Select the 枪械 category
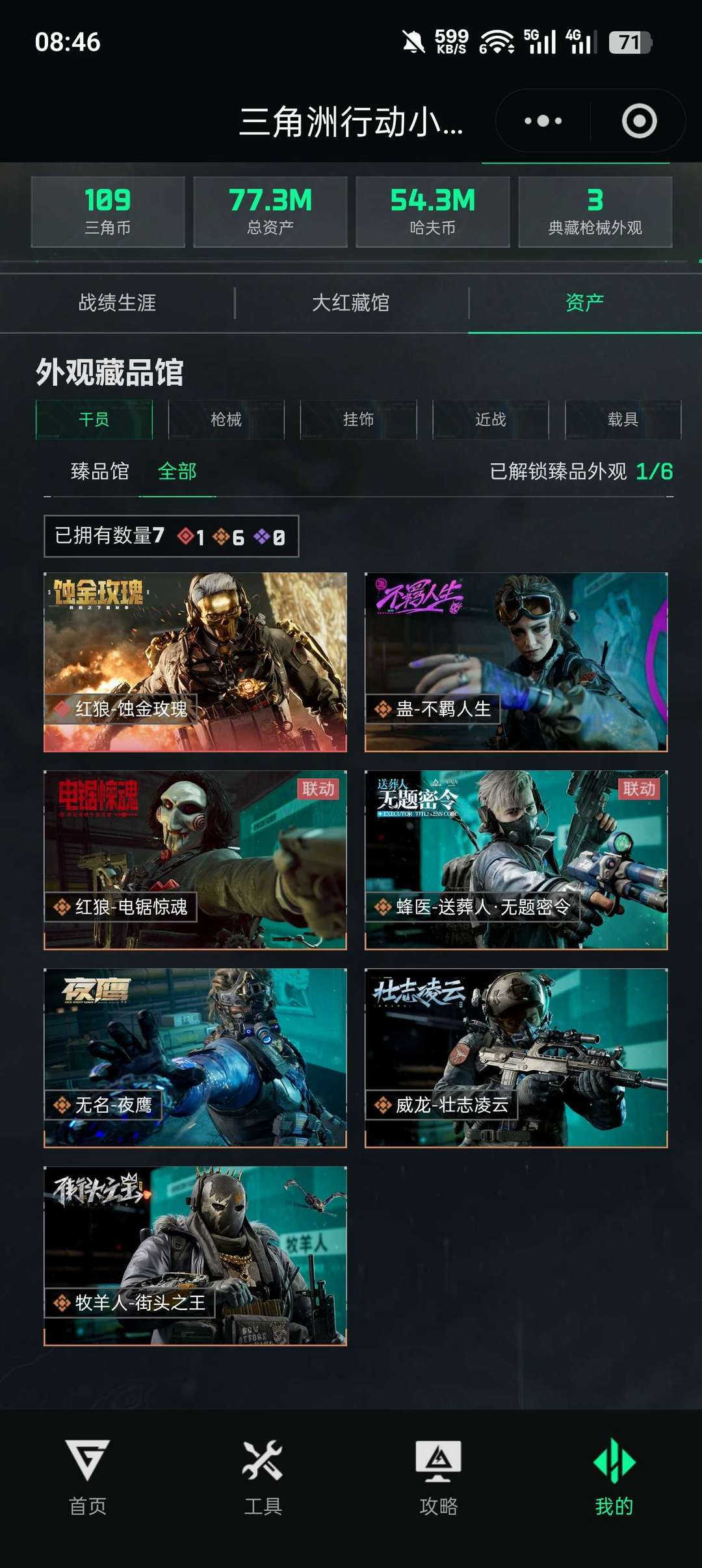Screen dimensions: 702x1568 pos(226,420)
